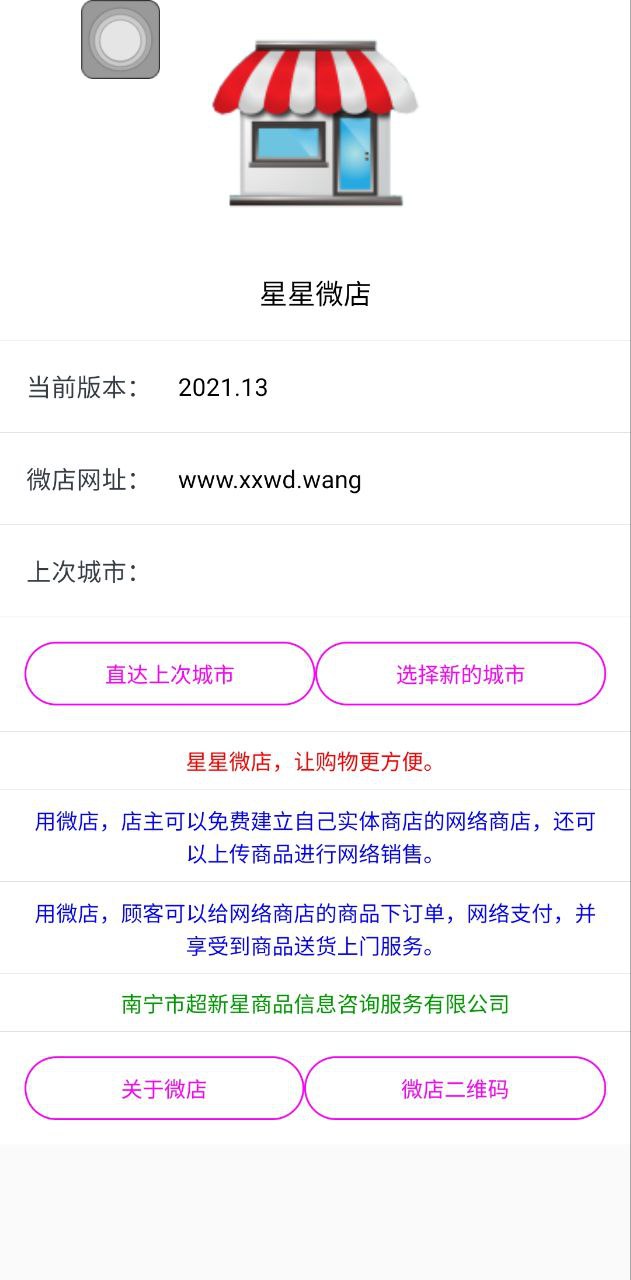Tap the floating assistive touch button

(x=121, y=40)
